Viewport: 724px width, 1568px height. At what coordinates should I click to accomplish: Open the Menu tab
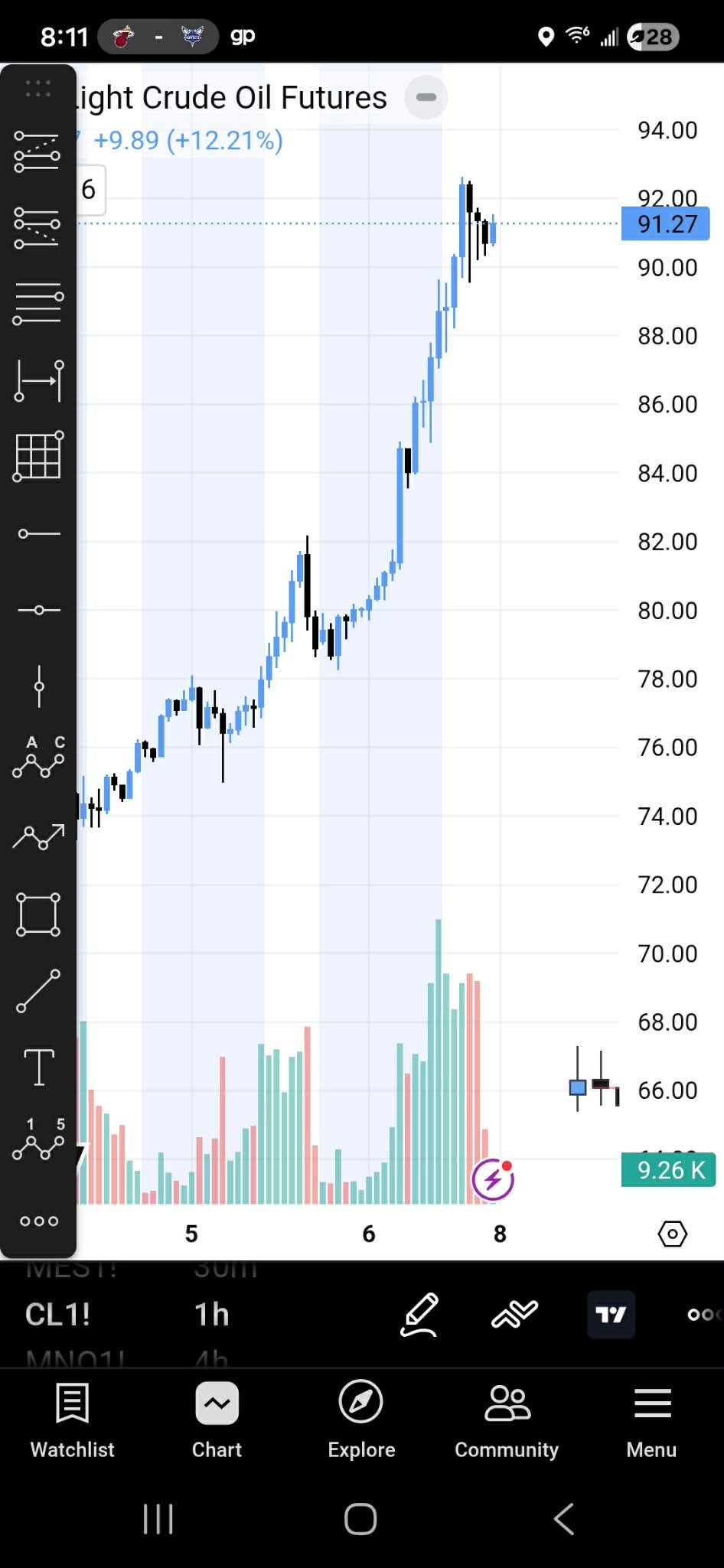pyautogui.click(x=652, y=1420)
